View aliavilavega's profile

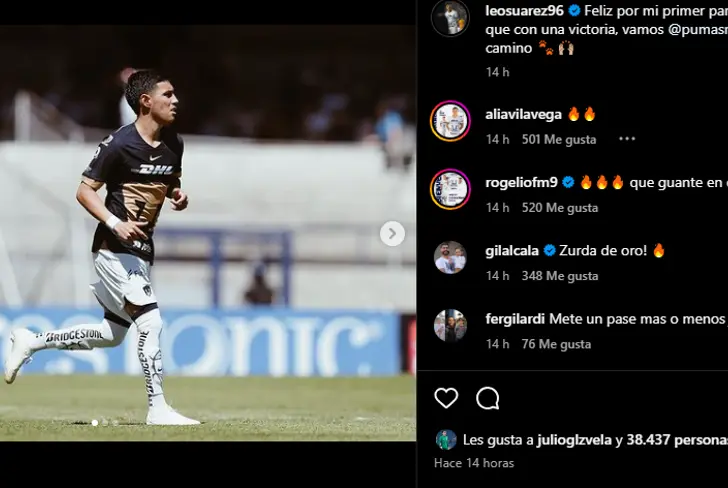(523, 114)
